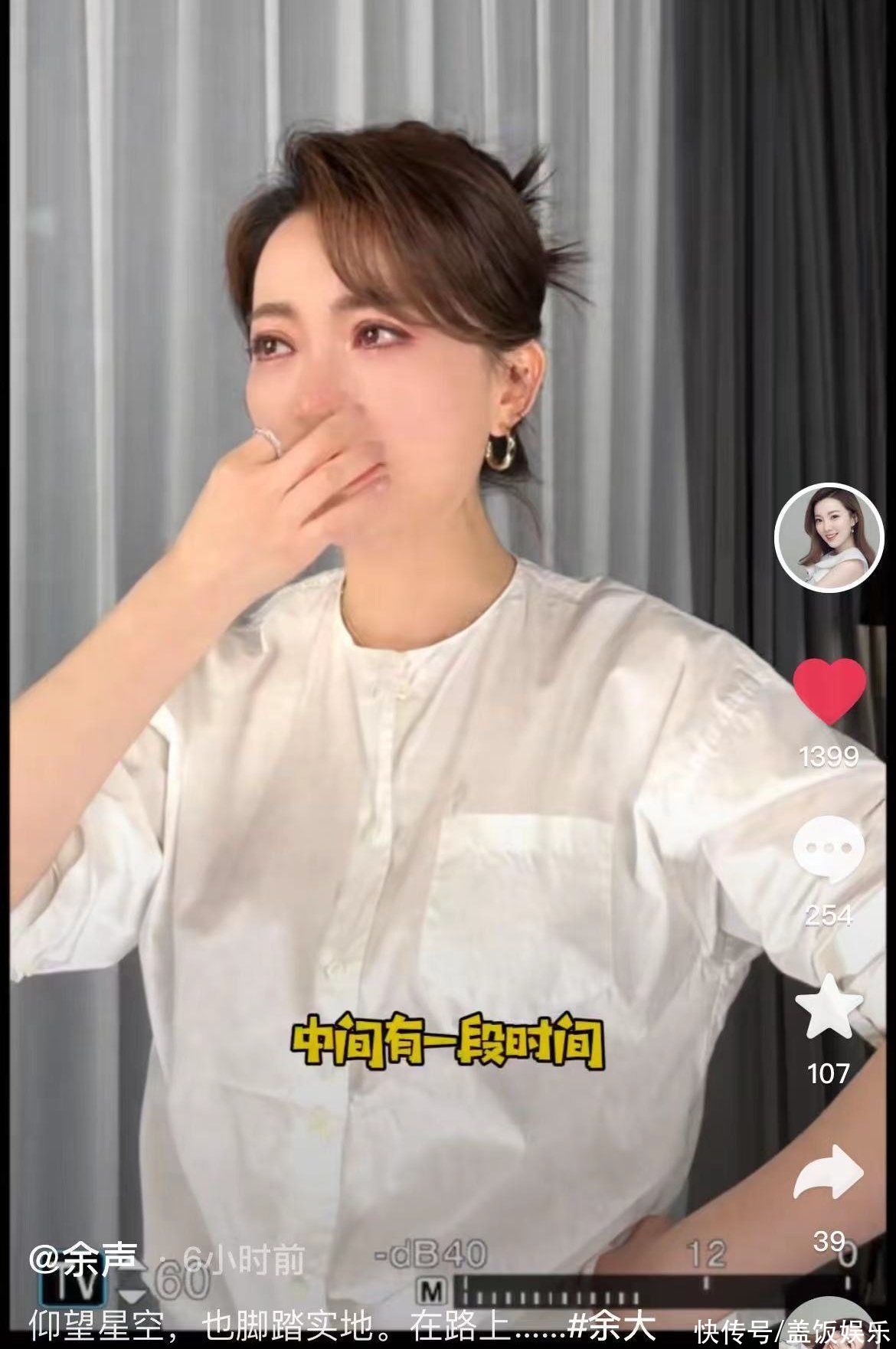This screenshot has width=896, height=1349.
Task: Open the creator's profile avatar
Action: coord(829,537)
